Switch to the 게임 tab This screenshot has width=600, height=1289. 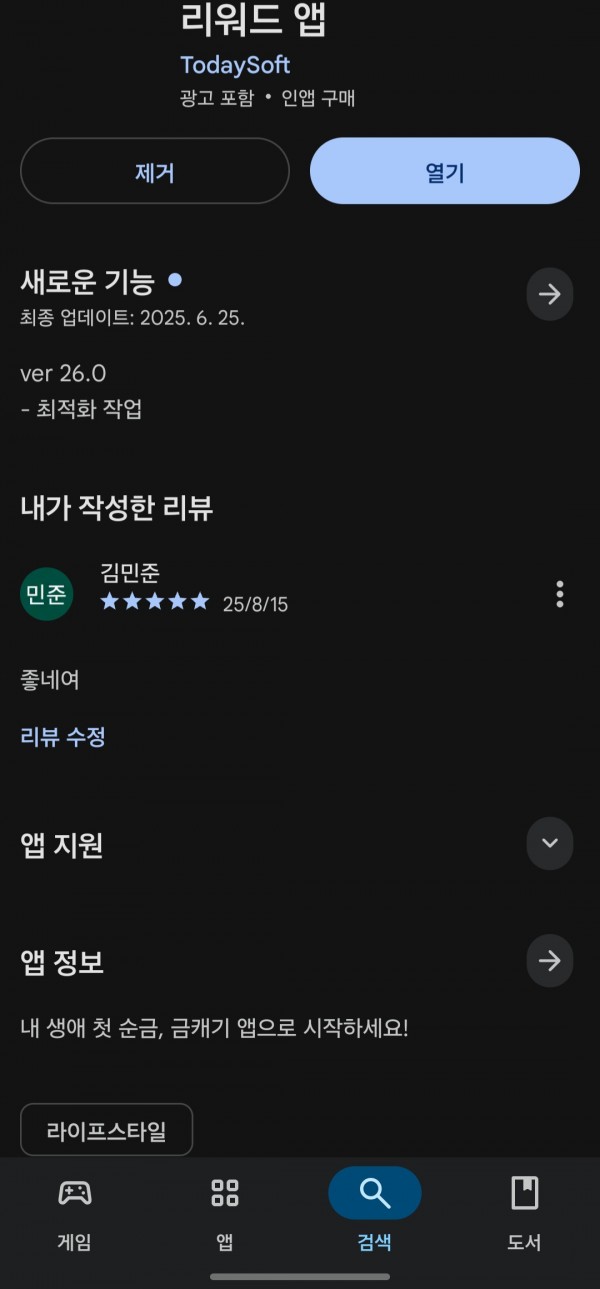point(75,1214)
